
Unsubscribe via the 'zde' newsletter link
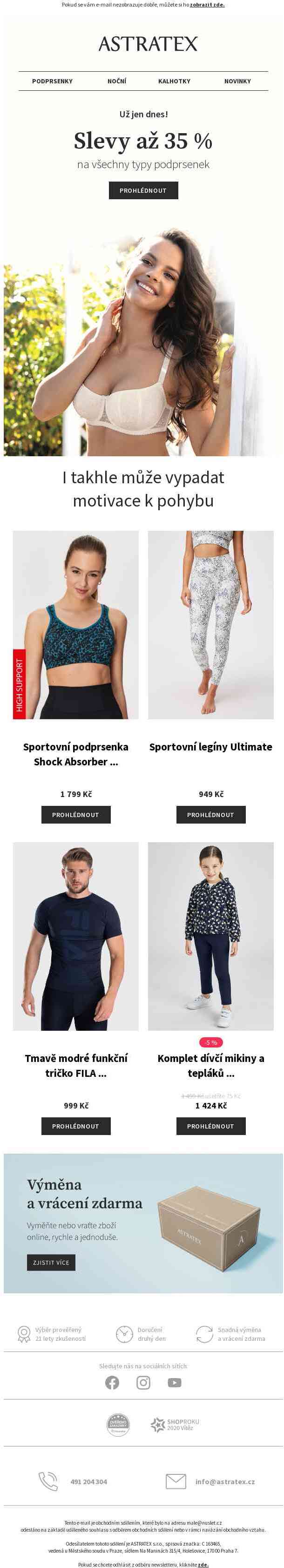[x=203, y=1564]
